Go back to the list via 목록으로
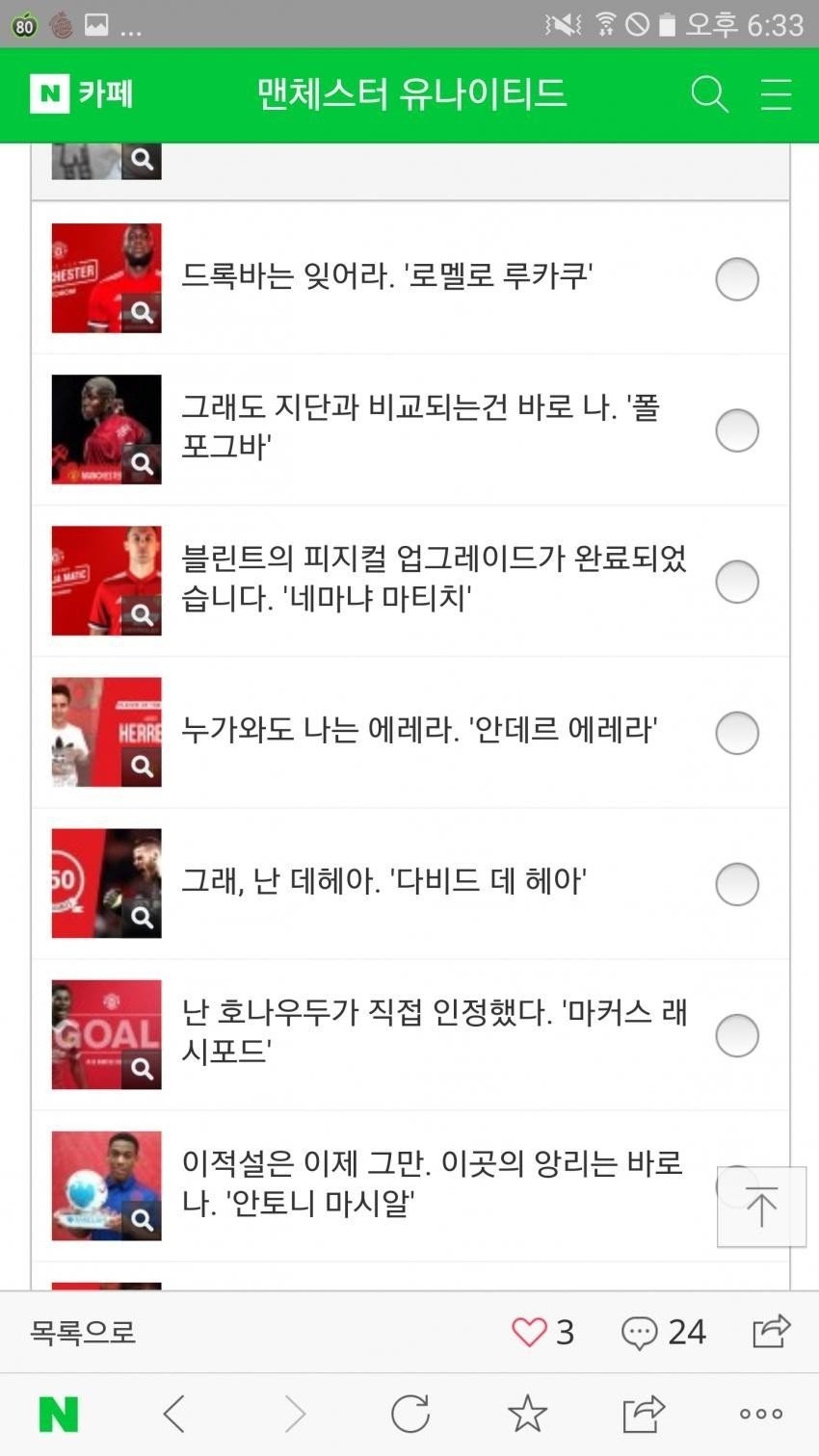Viewport: 819px width, 1456px height. pyautogui.click(x=83, y=1332)
